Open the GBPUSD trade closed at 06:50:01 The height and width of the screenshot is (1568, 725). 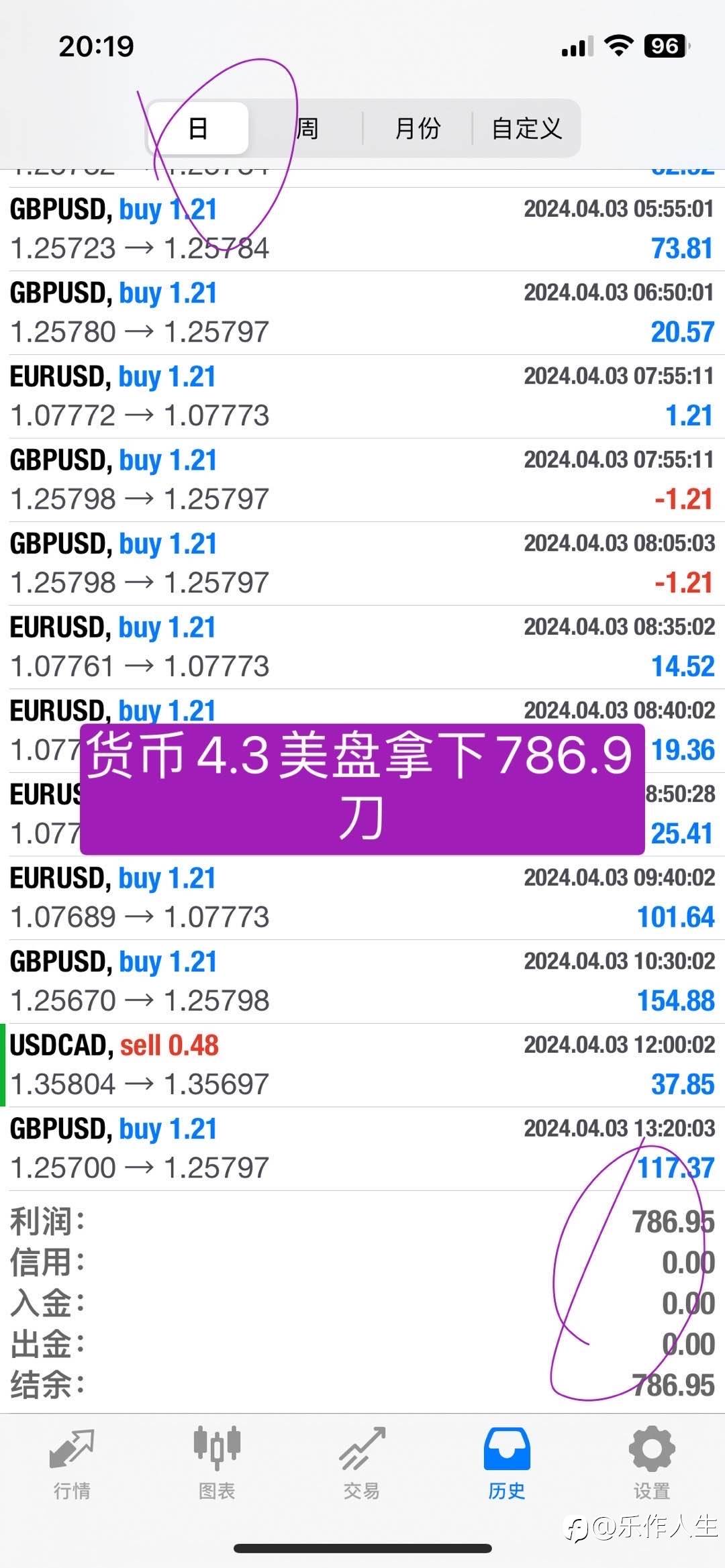tap(362, 313)
